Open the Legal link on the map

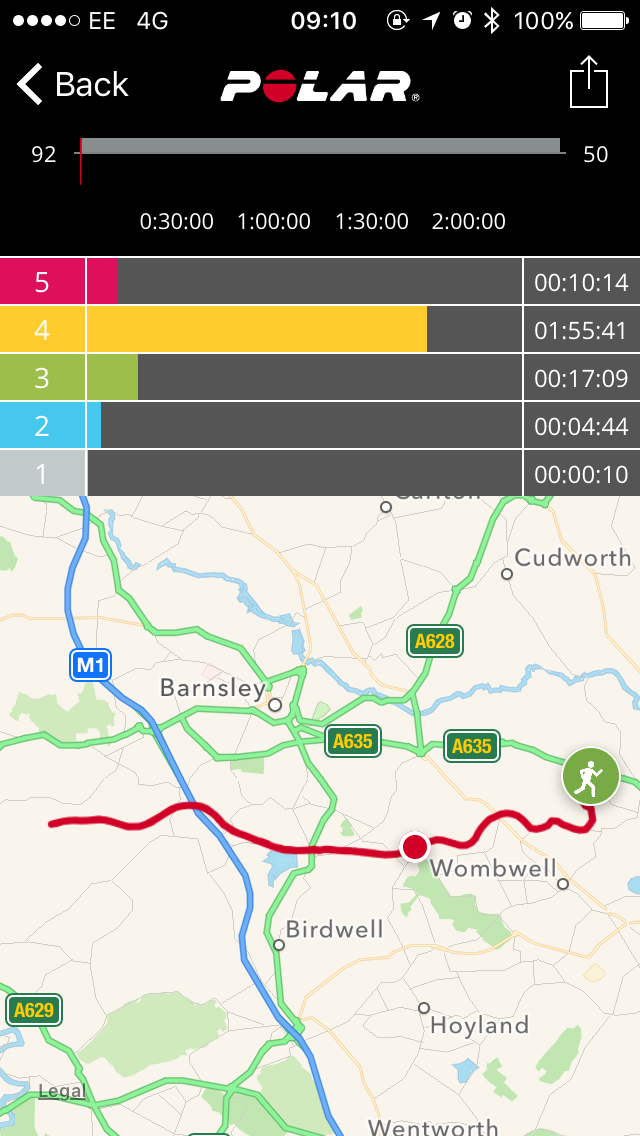tap(62, 1091)
